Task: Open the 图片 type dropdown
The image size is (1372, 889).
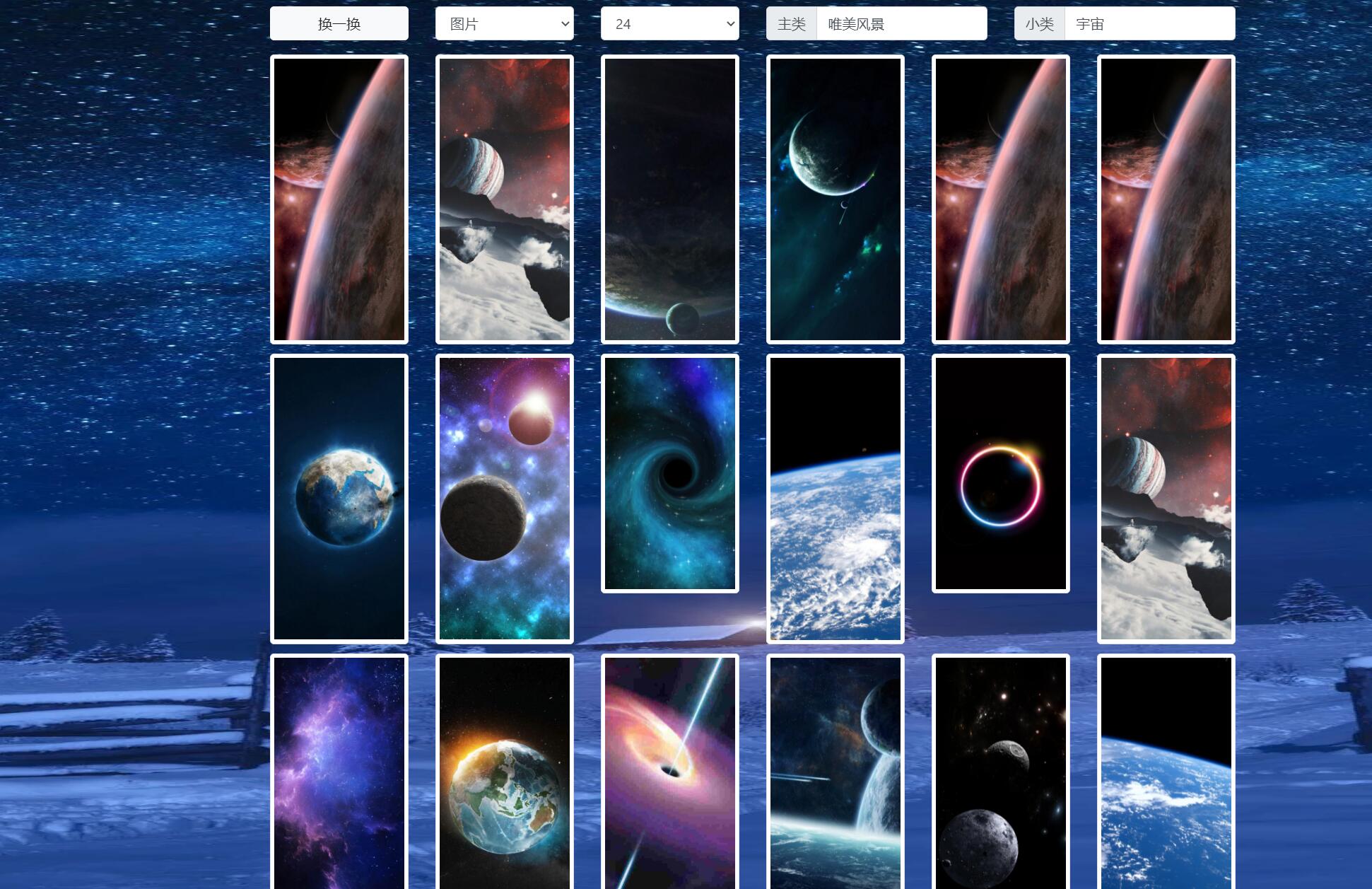Action: (504, 24)
